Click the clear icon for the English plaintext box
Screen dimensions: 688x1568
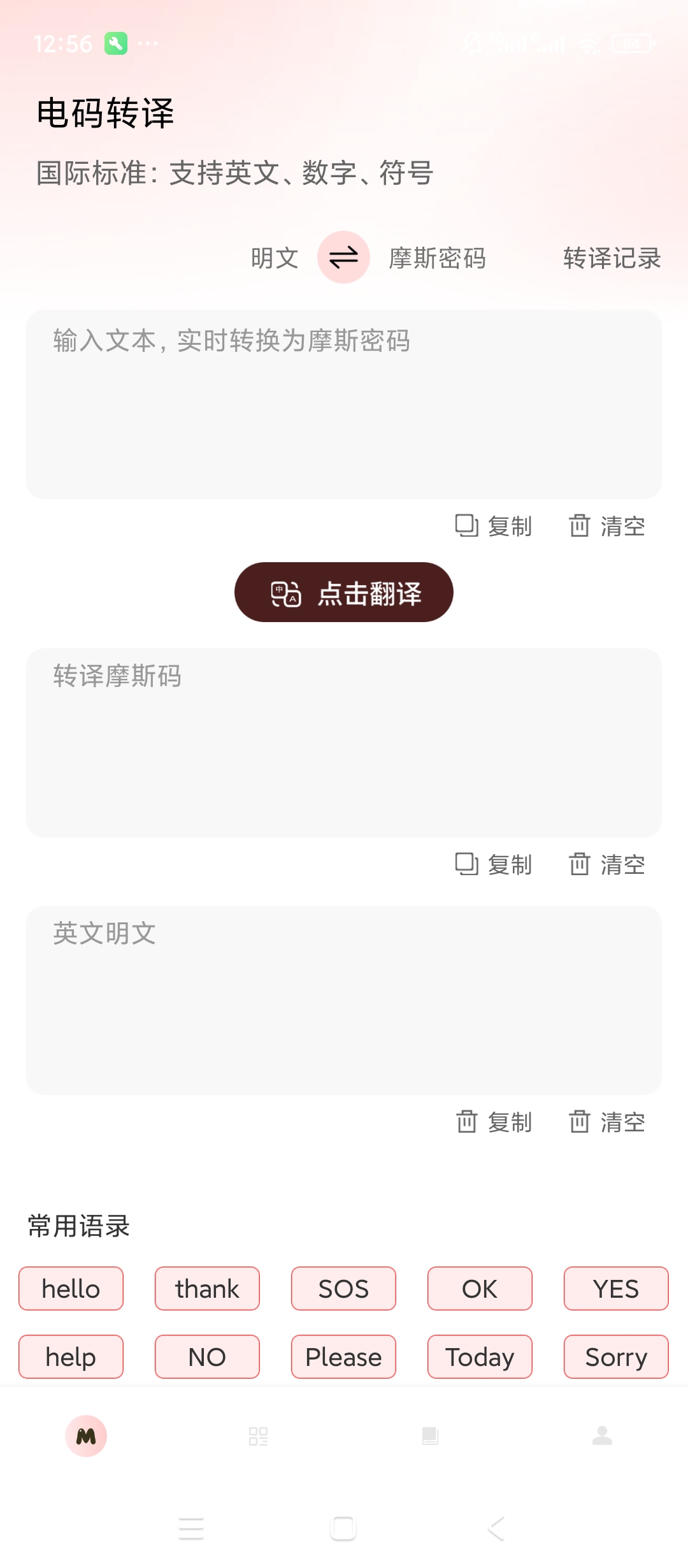[x=580, y=1123]
